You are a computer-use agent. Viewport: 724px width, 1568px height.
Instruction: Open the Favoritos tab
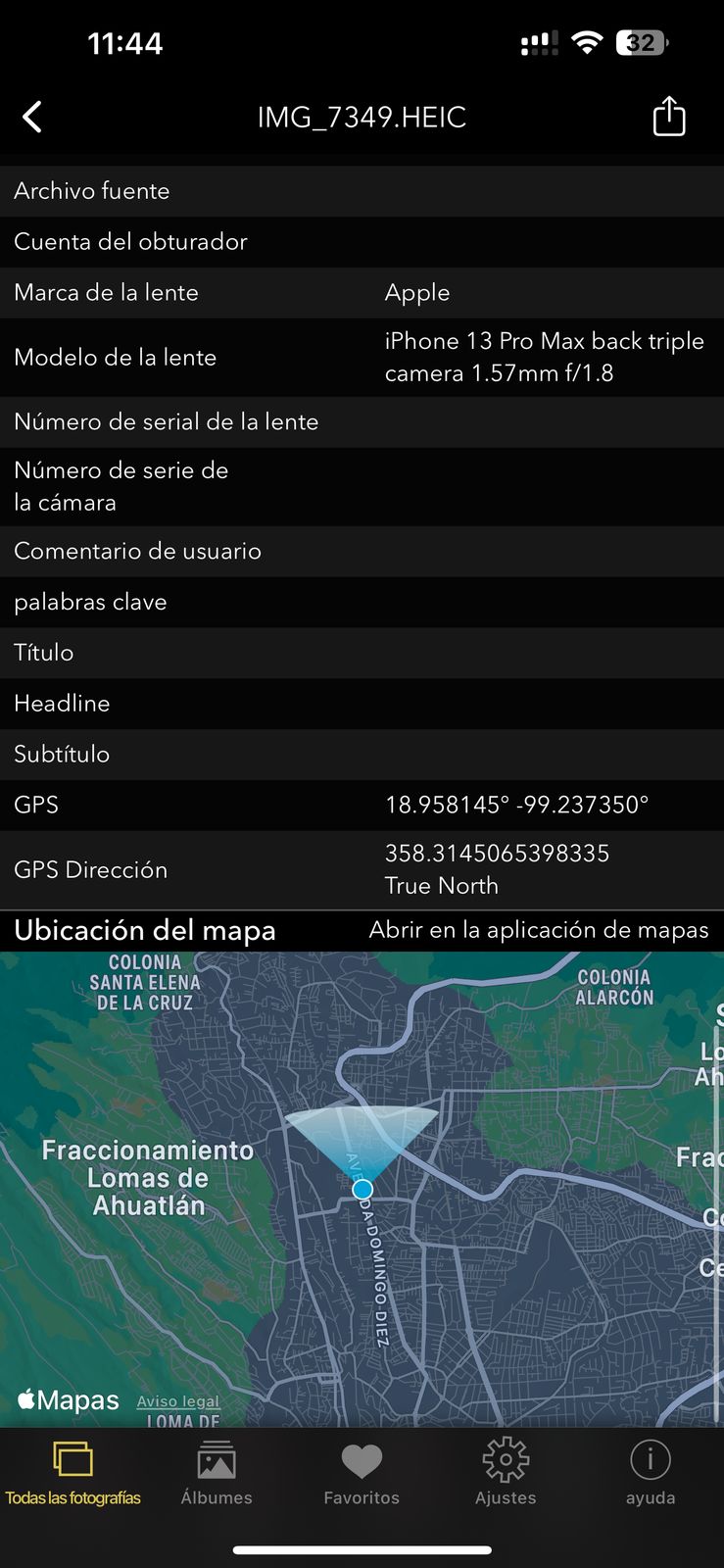point(362,1474)
